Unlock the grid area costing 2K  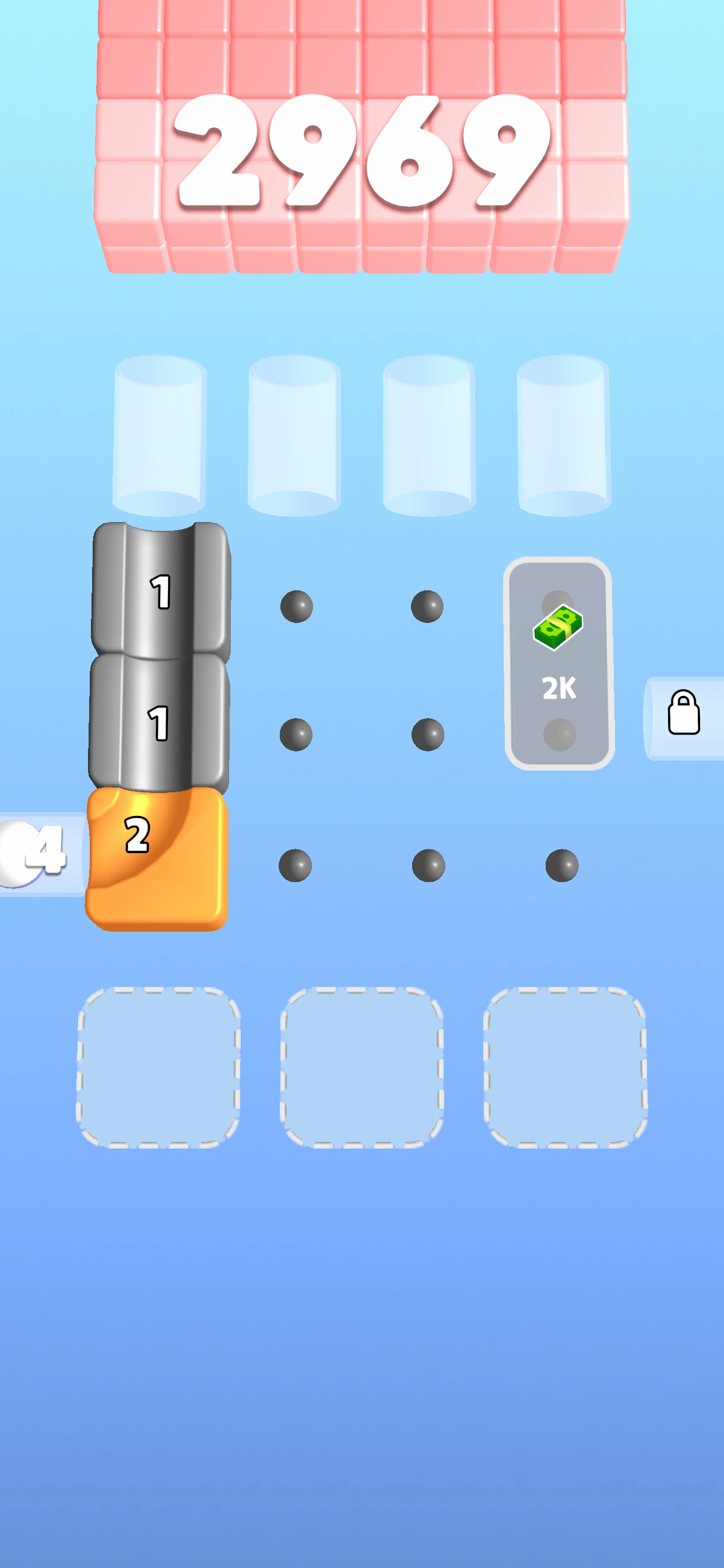tap(558, 663)
